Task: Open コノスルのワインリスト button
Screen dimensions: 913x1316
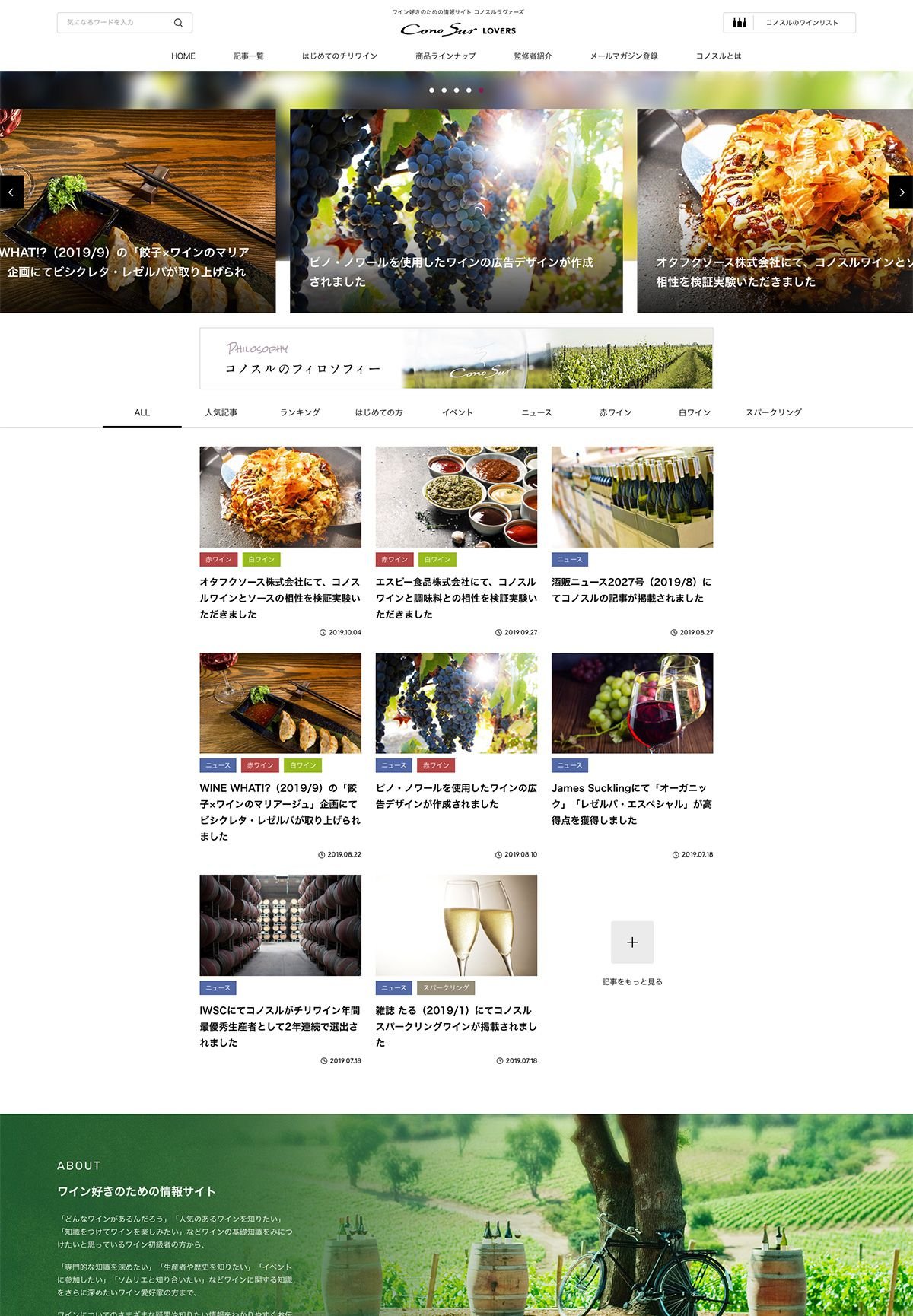Action: (789, 23)
